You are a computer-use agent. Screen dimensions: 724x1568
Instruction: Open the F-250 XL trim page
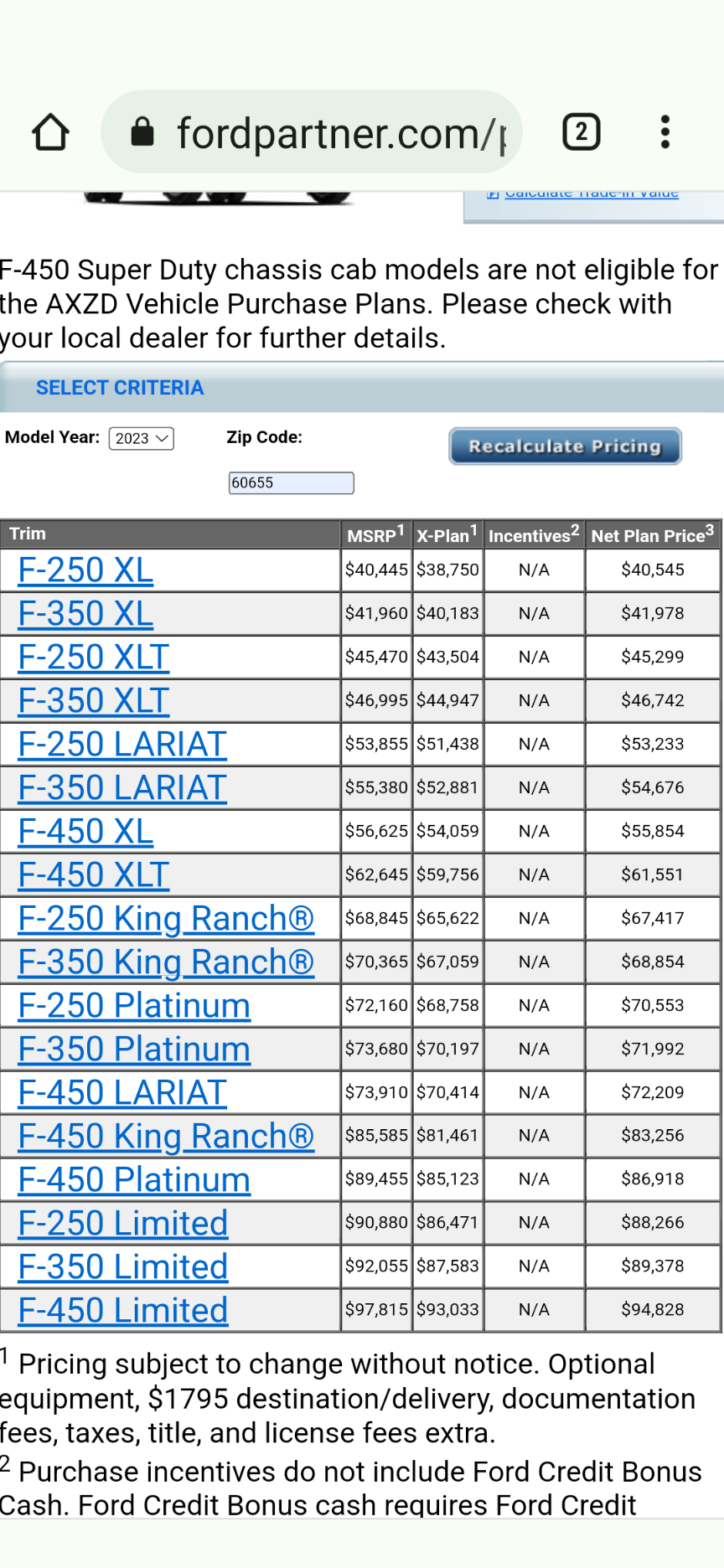tap(85, 570)
